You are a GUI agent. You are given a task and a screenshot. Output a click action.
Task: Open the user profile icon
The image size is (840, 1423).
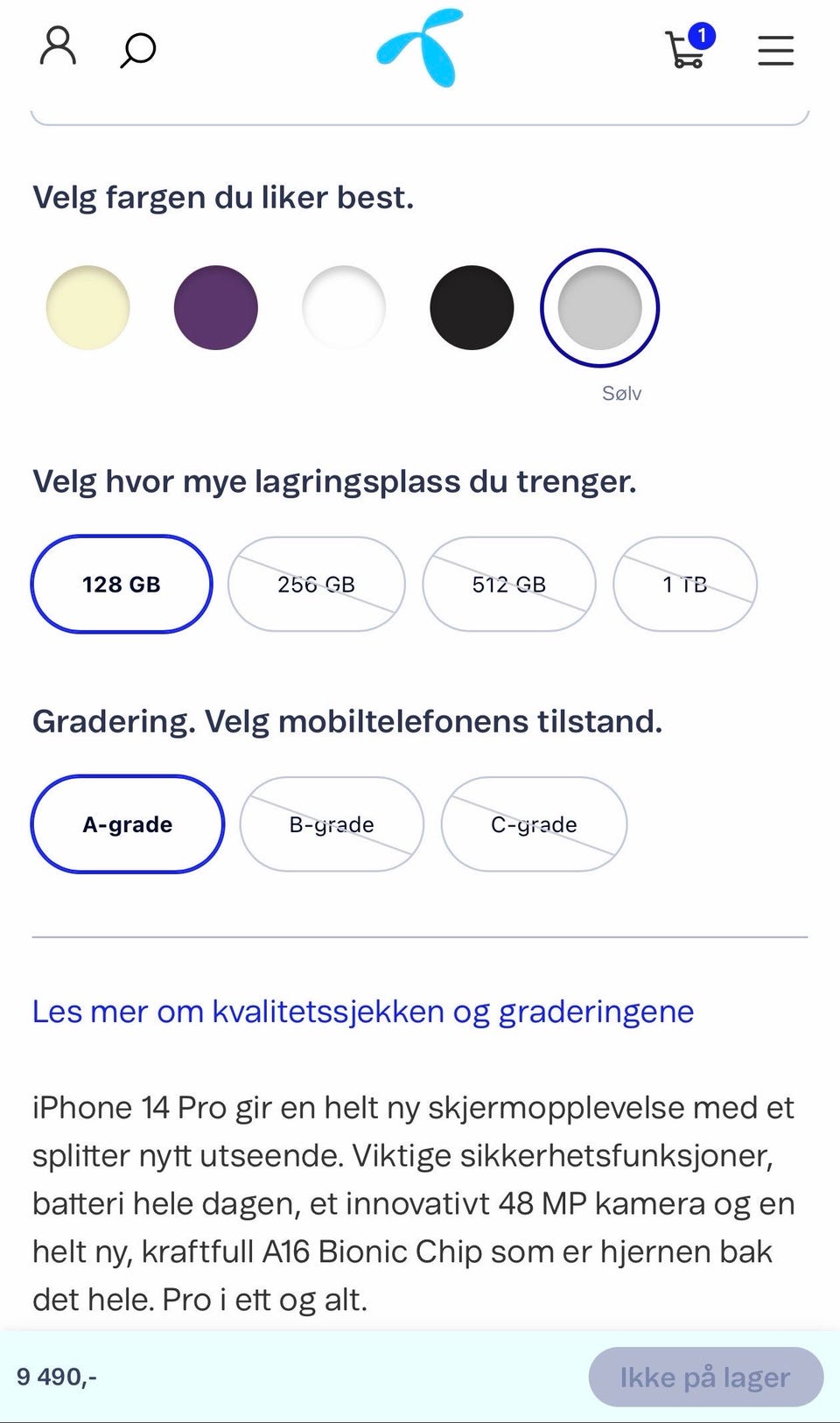[59, 50]
